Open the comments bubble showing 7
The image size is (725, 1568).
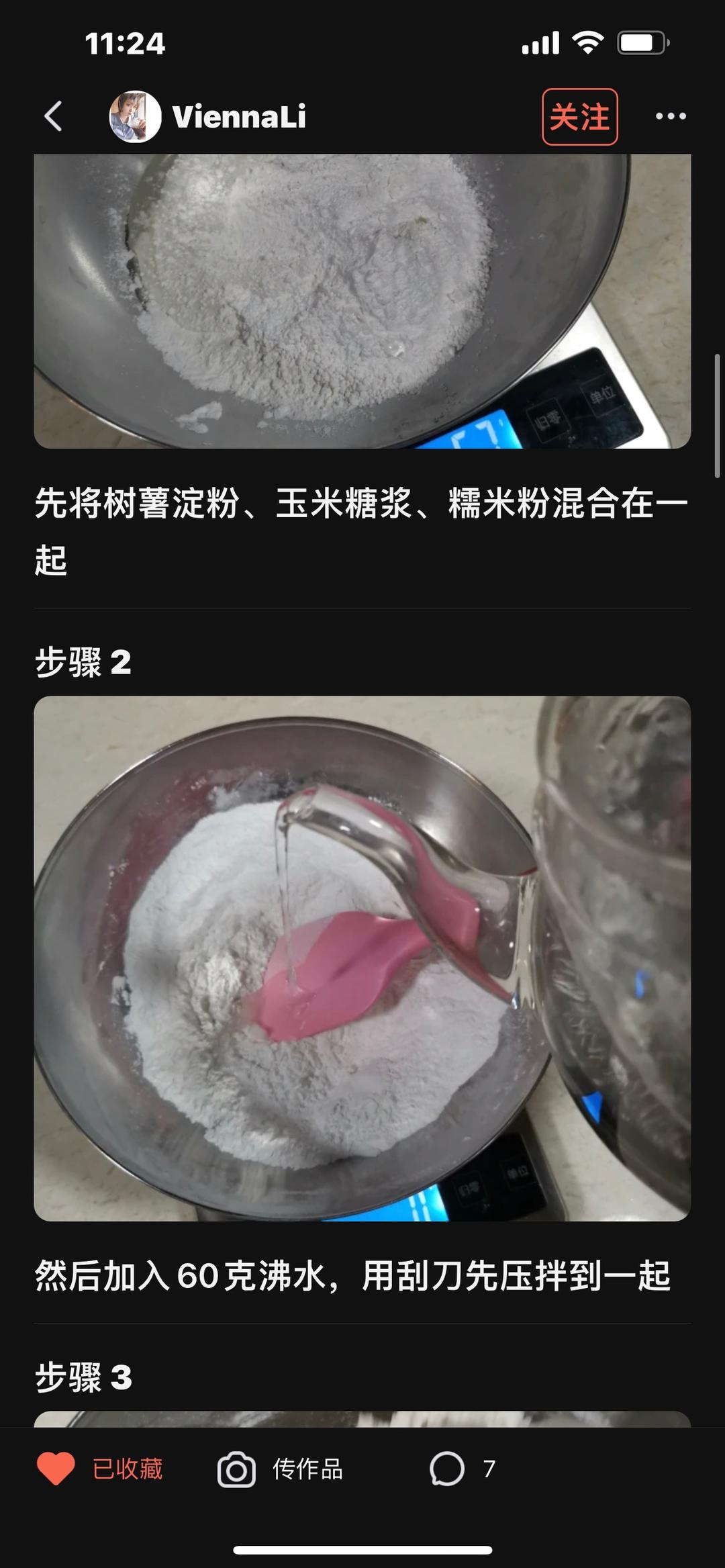coord(463,1469)
